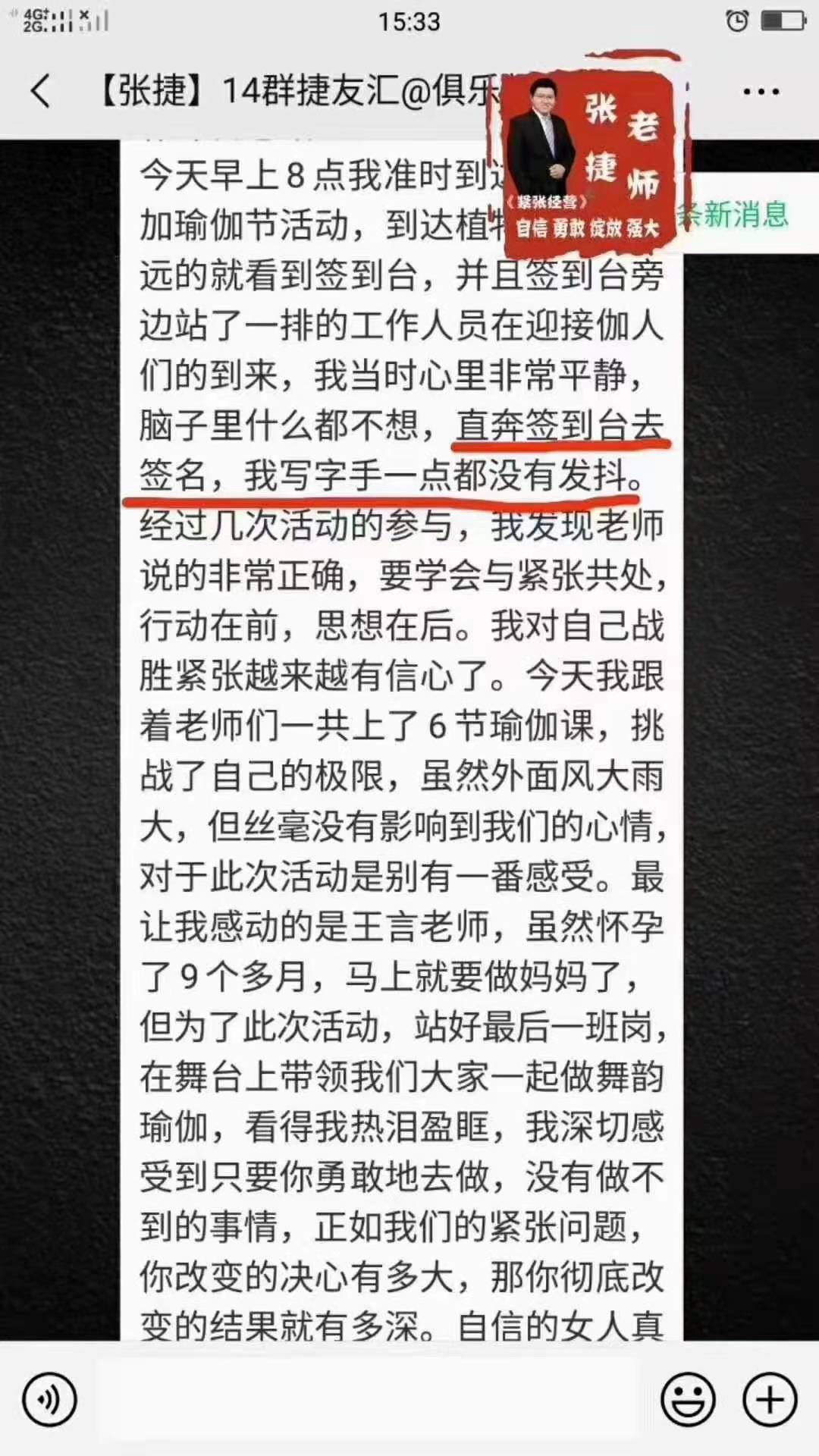Open the emoji picker

point(688,1399)
